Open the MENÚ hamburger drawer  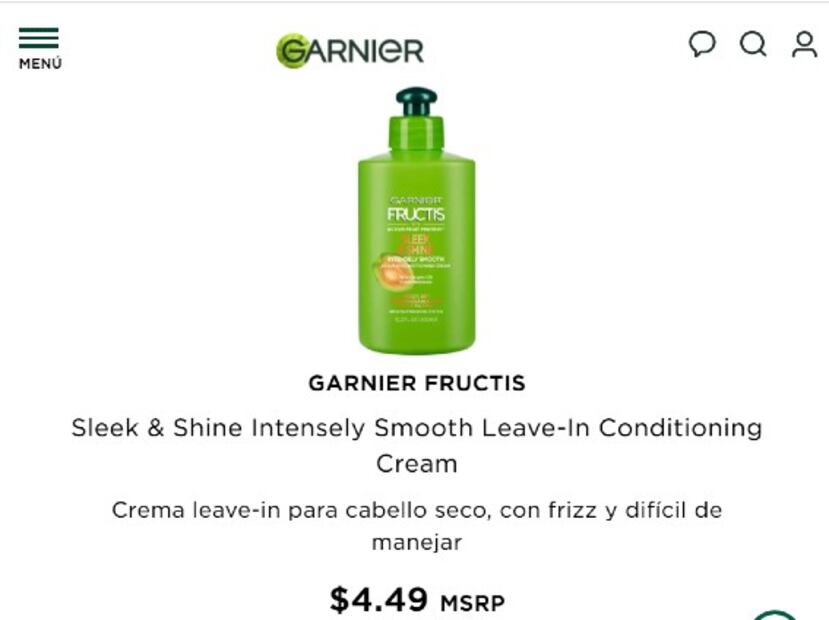pyautogui.click(x=39, y=47)
